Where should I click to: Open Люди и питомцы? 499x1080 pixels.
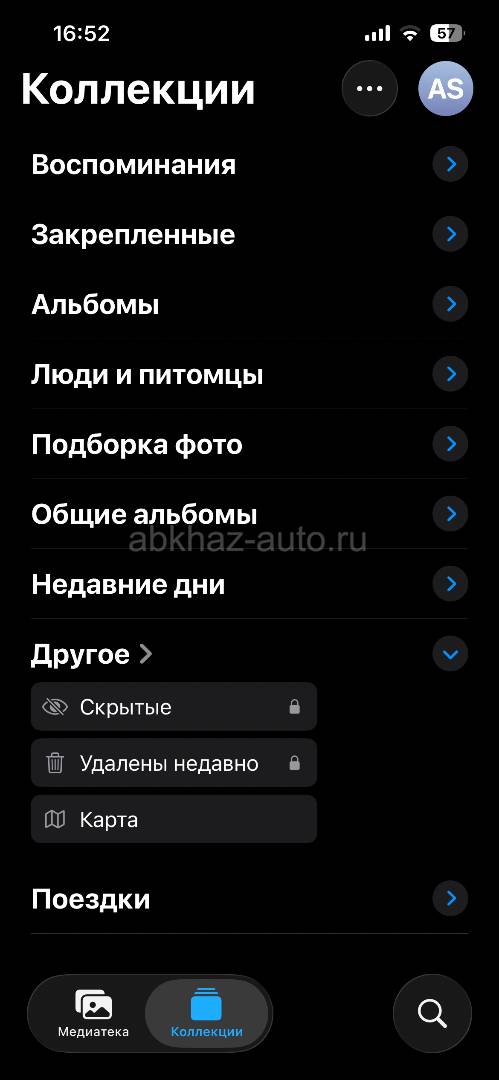click(x=250, y=375)
